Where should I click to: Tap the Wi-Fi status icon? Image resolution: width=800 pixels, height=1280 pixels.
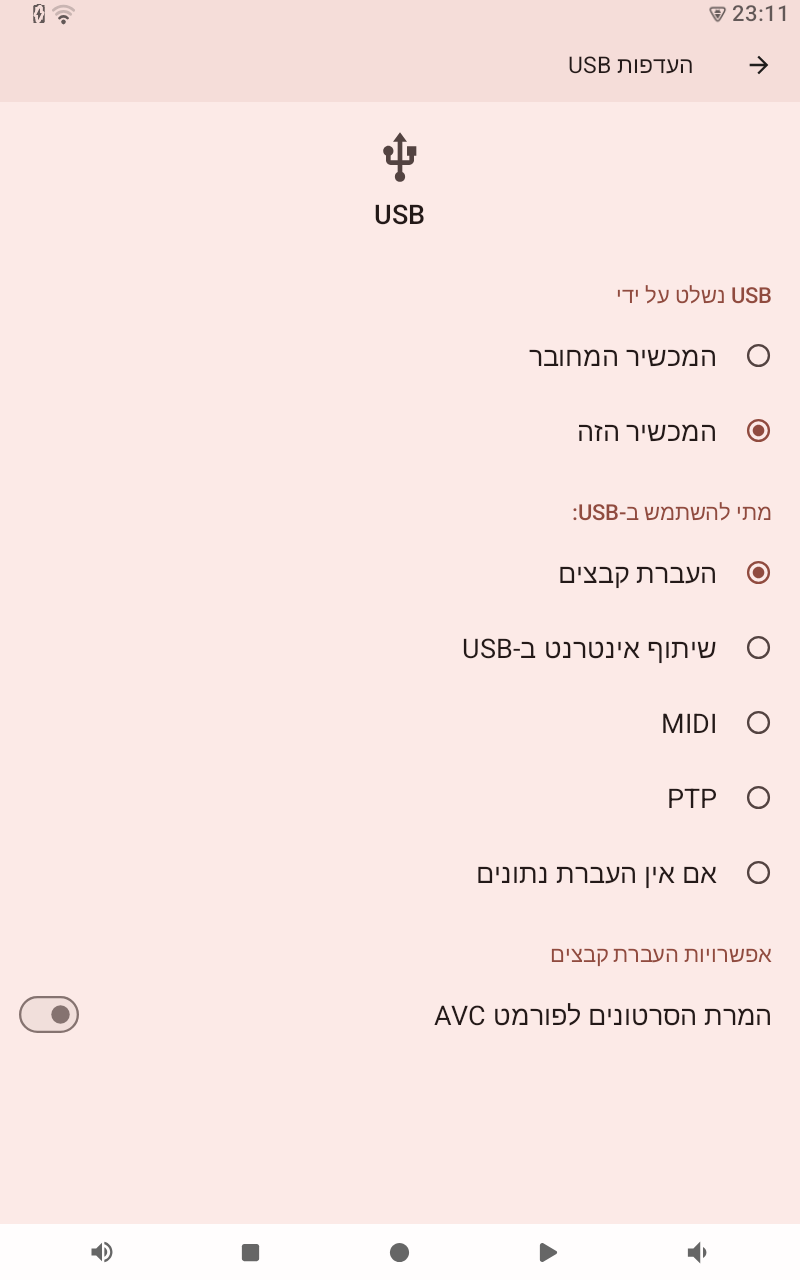[61, 15]
